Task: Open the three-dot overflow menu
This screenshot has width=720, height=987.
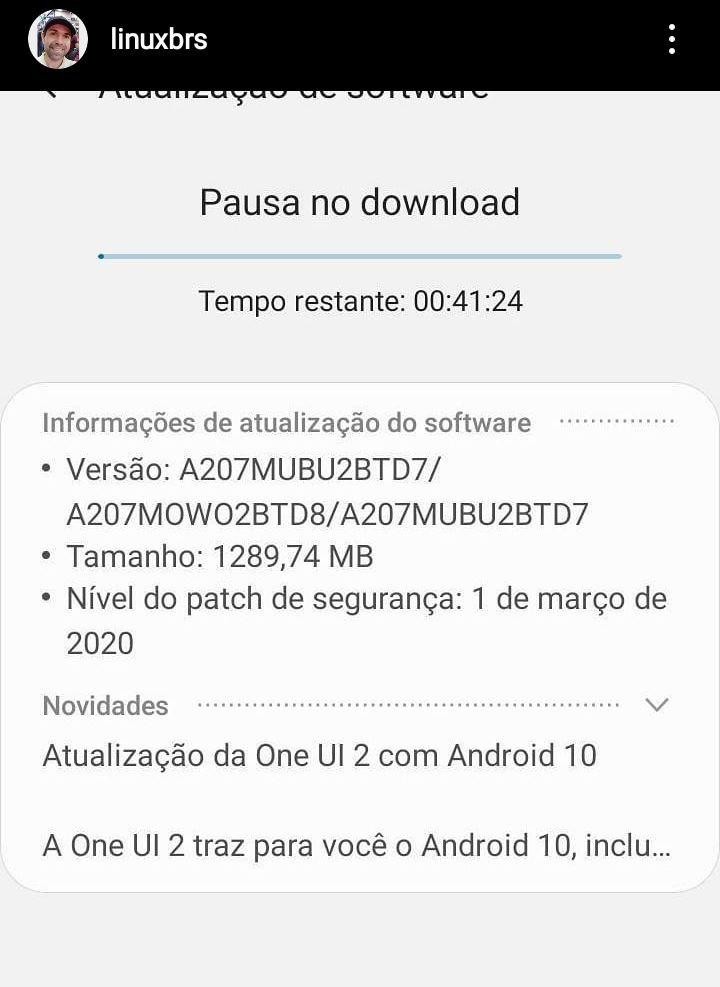Action: click(x=671, y=40)
